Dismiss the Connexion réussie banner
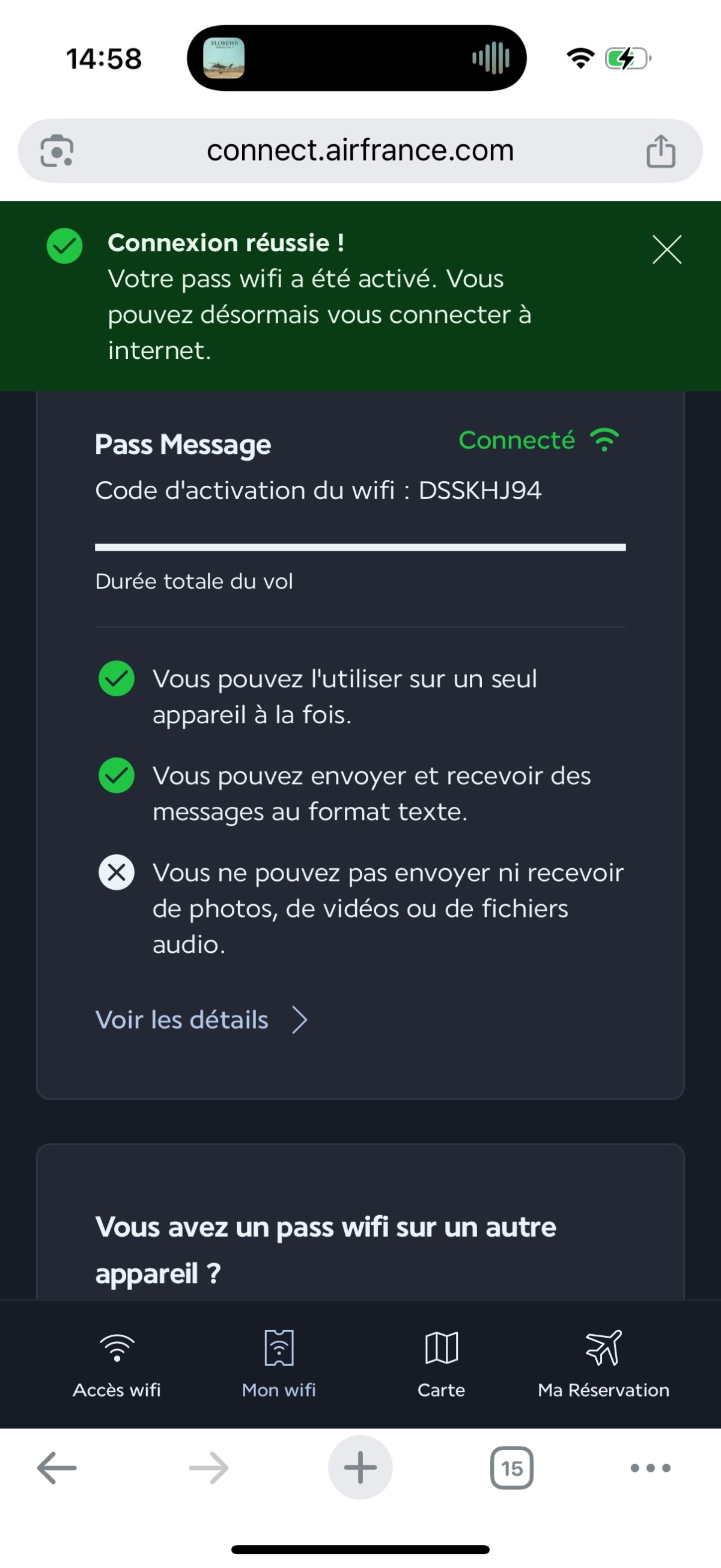 (667, 250)
